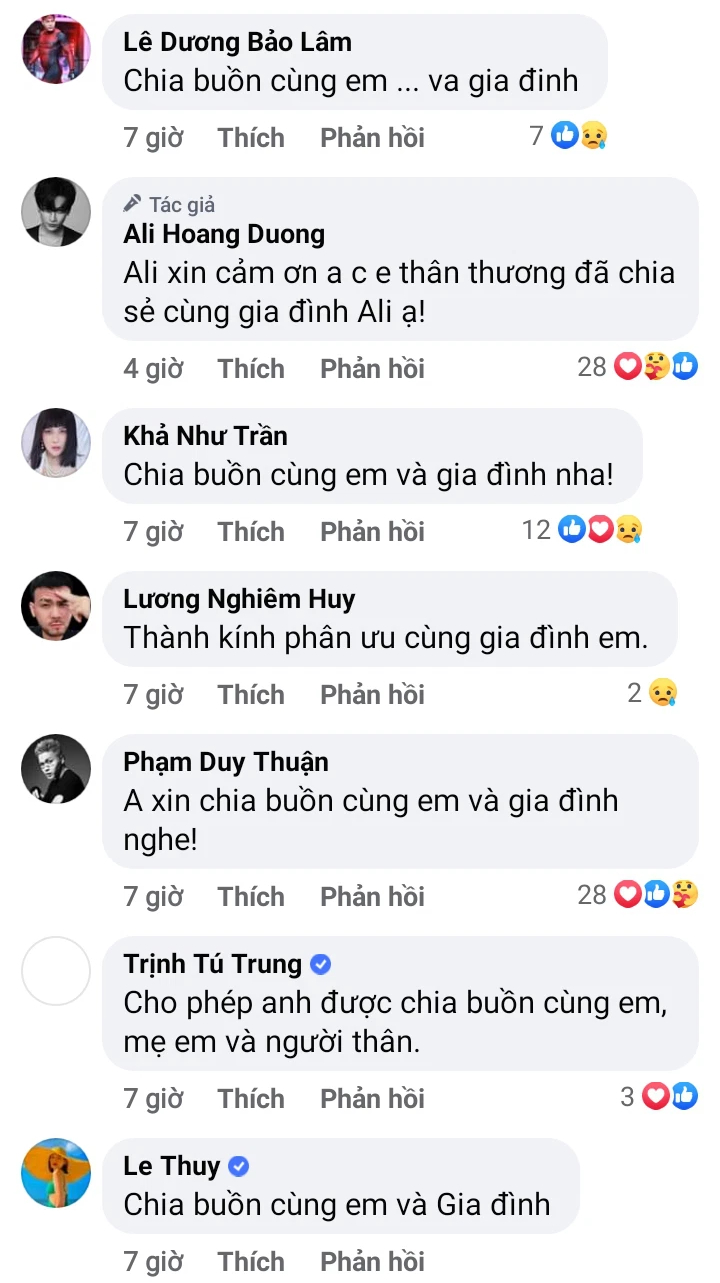Reply to Le Thuy's comment
Image resolution: width=720 pixels, height=1283 pixels.
click(372, 1261)
